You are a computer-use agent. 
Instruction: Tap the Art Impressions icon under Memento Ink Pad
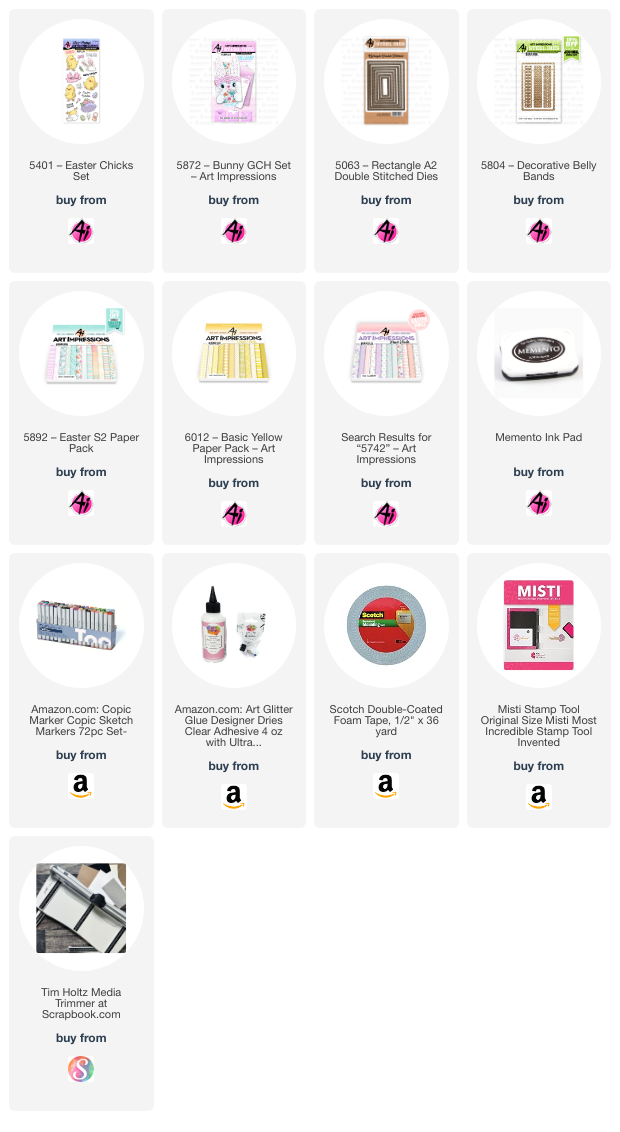539,503
